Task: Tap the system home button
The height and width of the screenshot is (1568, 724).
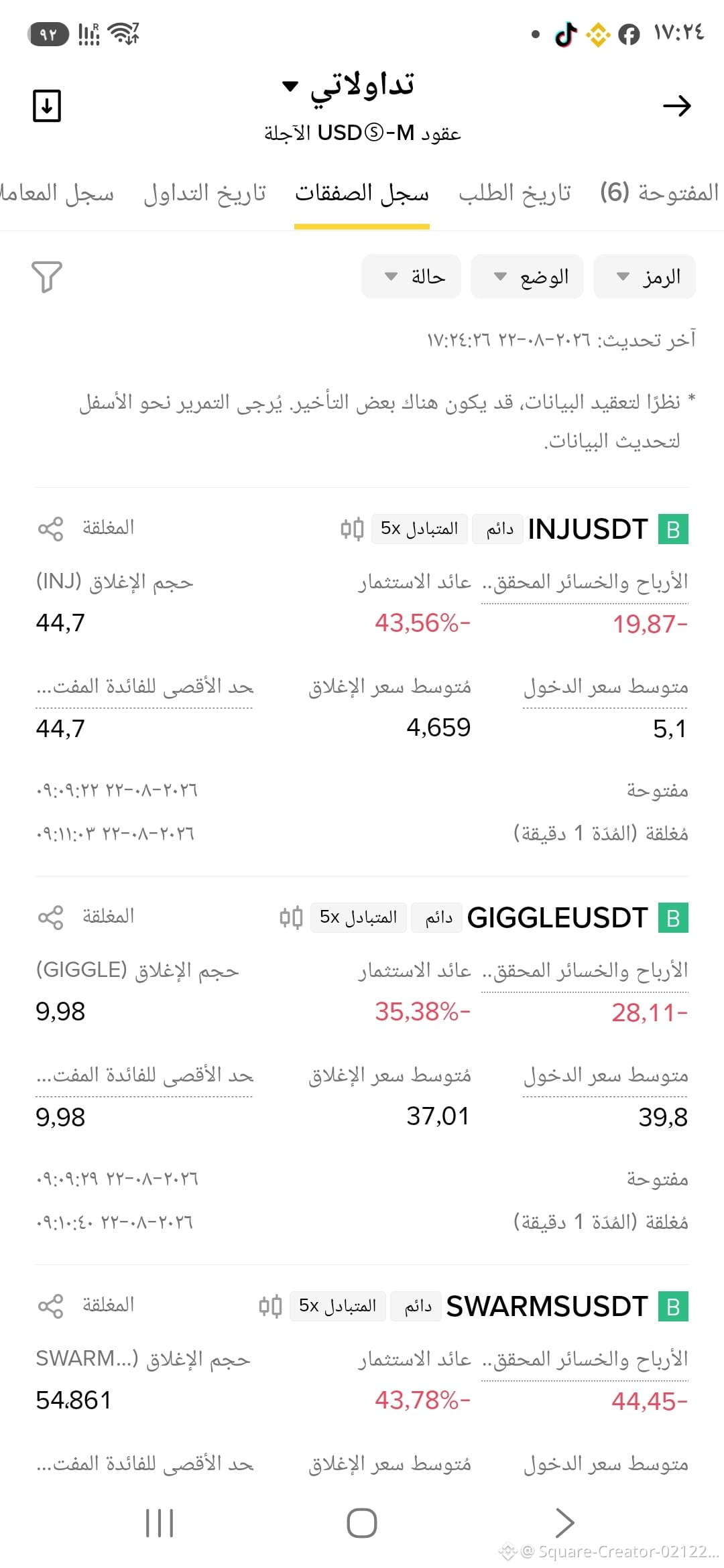Action: (362, 1523)
